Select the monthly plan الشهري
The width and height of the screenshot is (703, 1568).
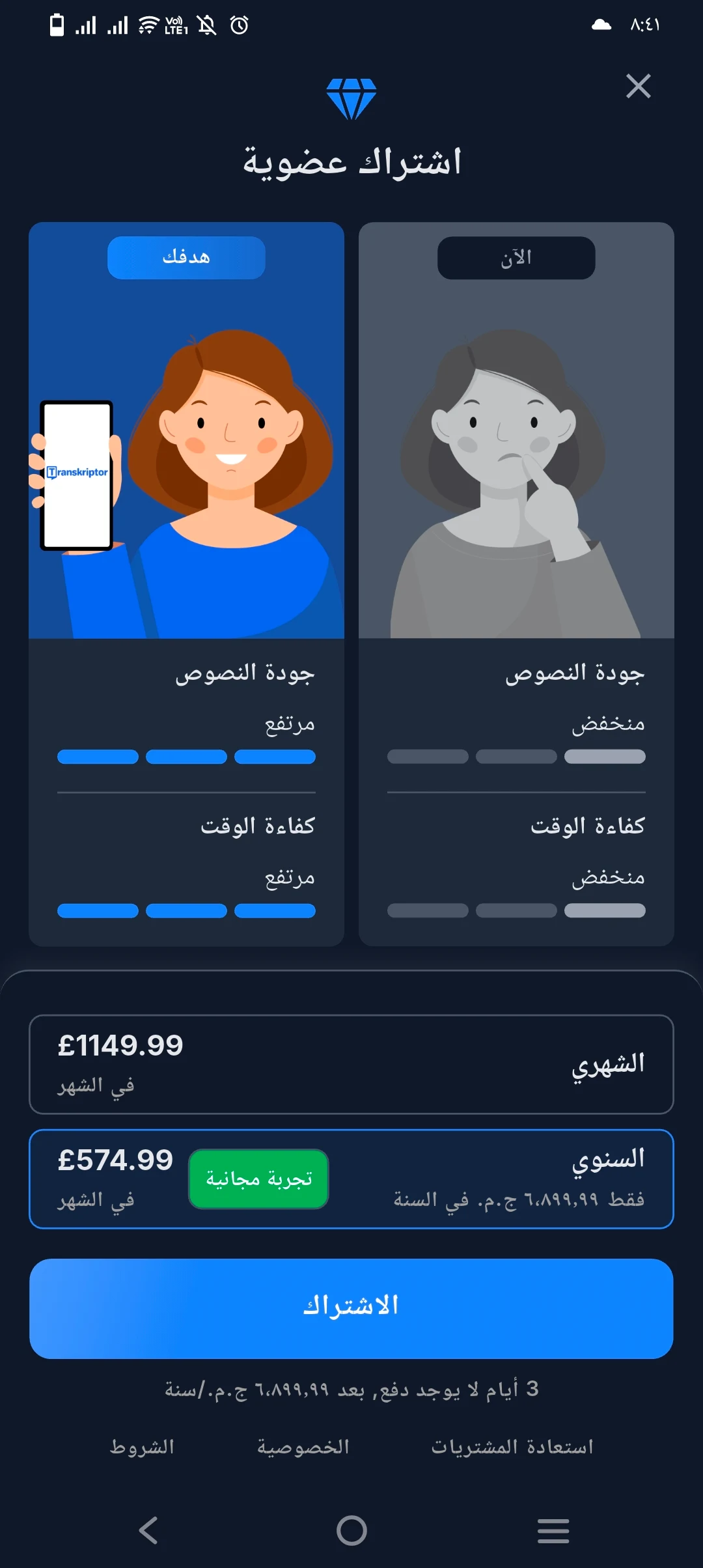pyautogui.click(x=351, y=1064)
